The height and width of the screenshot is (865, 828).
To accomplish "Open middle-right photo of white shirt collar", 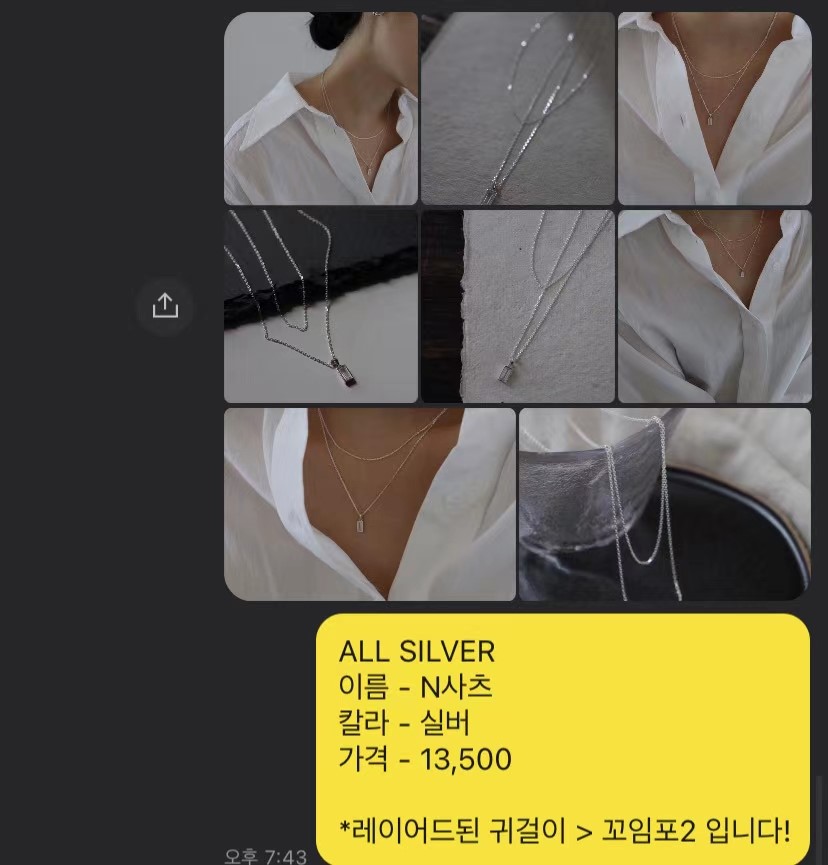I will (x=714, y=306).
